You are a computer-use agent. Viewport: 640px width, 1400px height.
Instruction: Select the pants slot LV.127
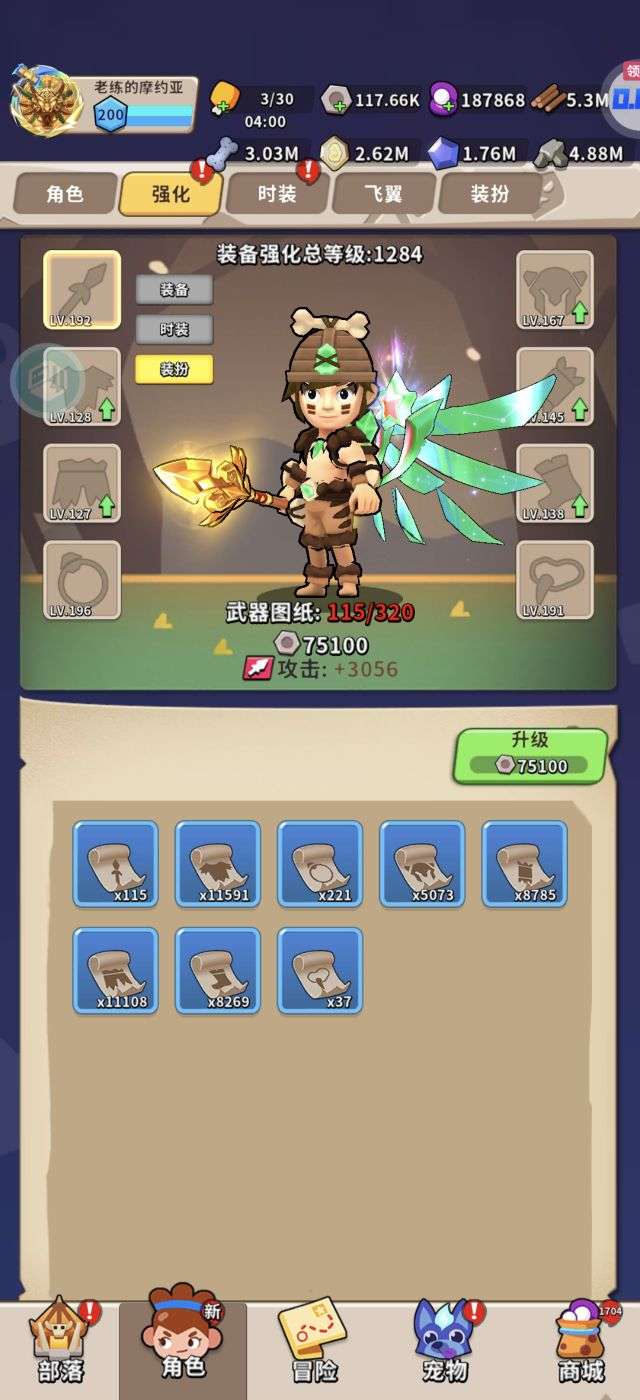click(x=82, y=484)
